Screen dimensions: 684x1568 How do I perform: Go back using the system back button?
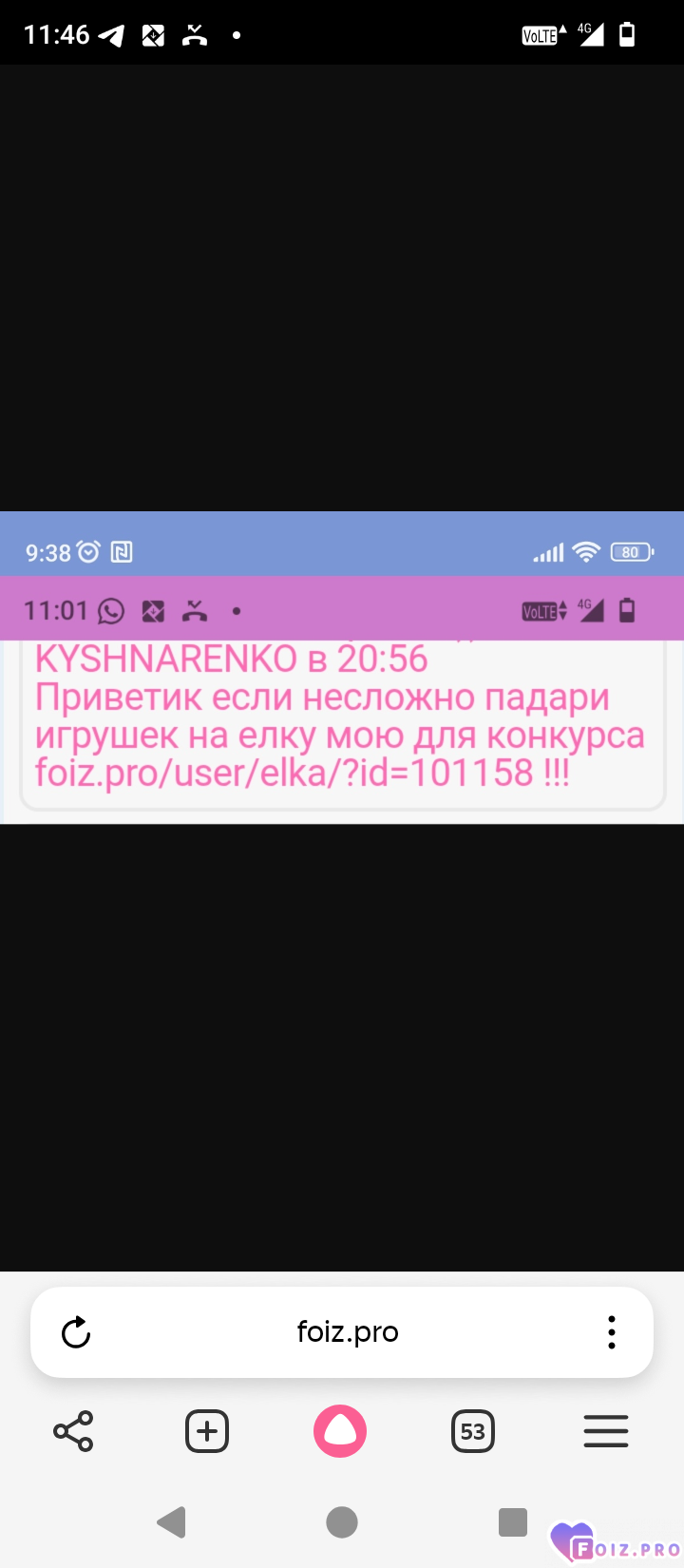(x=171, y=1522)
